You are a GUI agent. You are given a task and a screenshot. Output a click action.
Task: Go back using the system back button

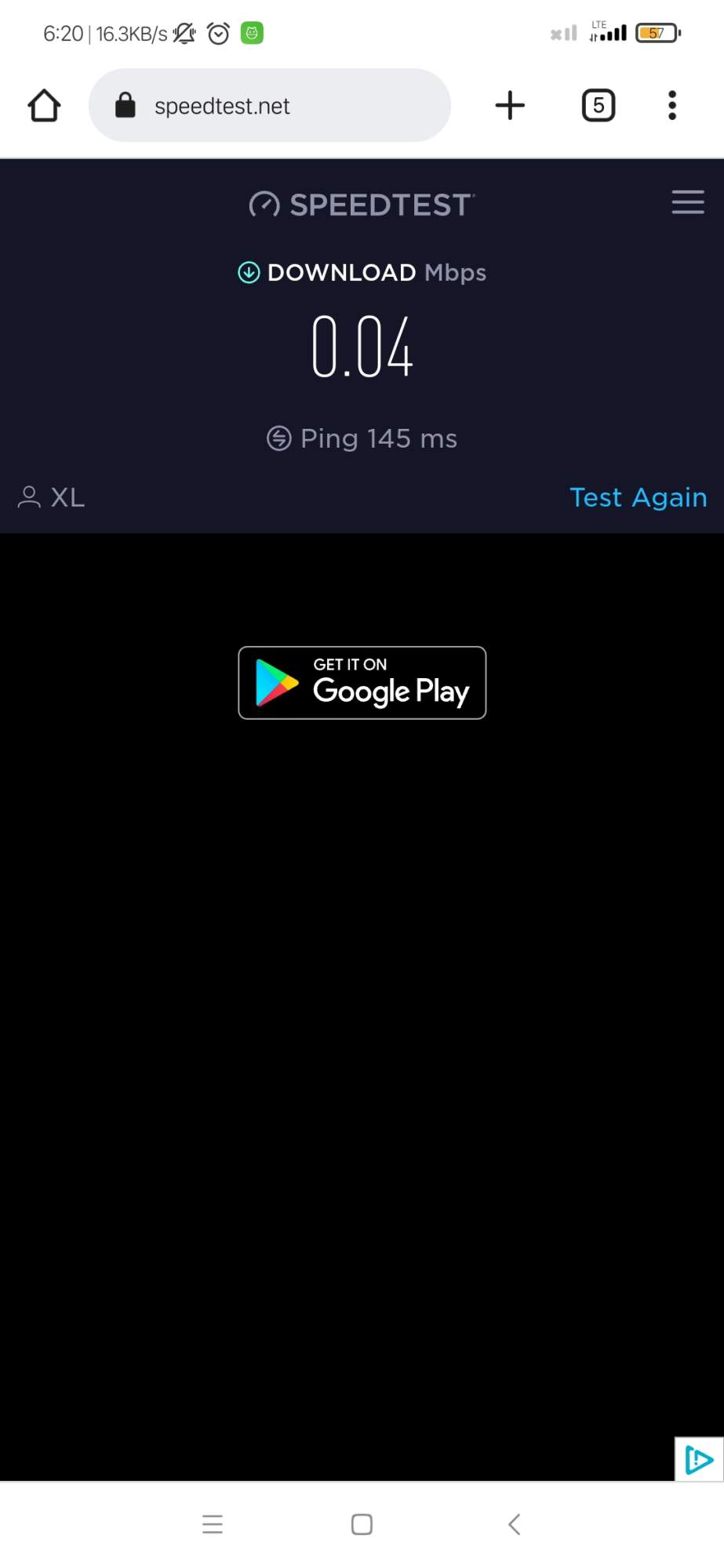[x=515, y=1524]
